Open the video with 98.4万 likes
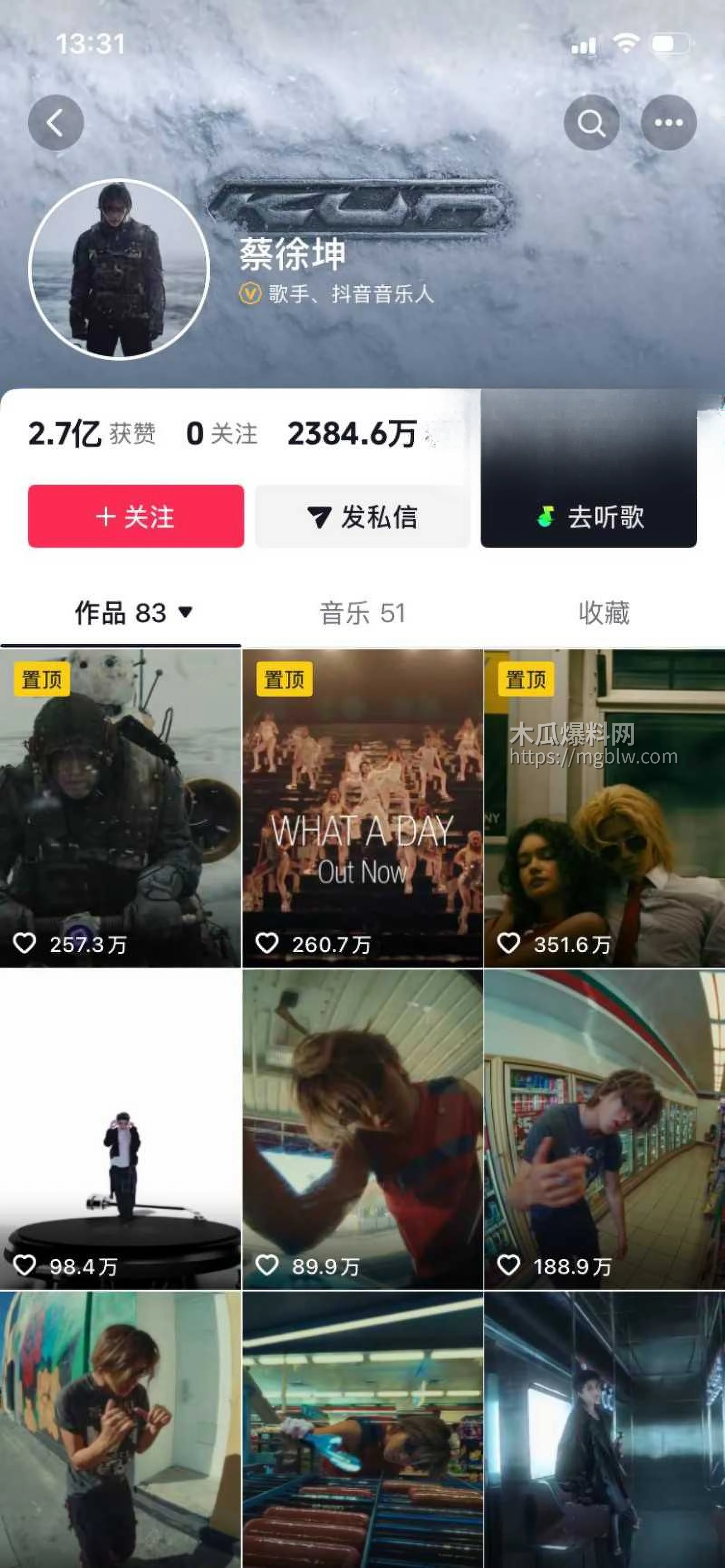Screen dimensions: 725x1568 point(121,1129)
